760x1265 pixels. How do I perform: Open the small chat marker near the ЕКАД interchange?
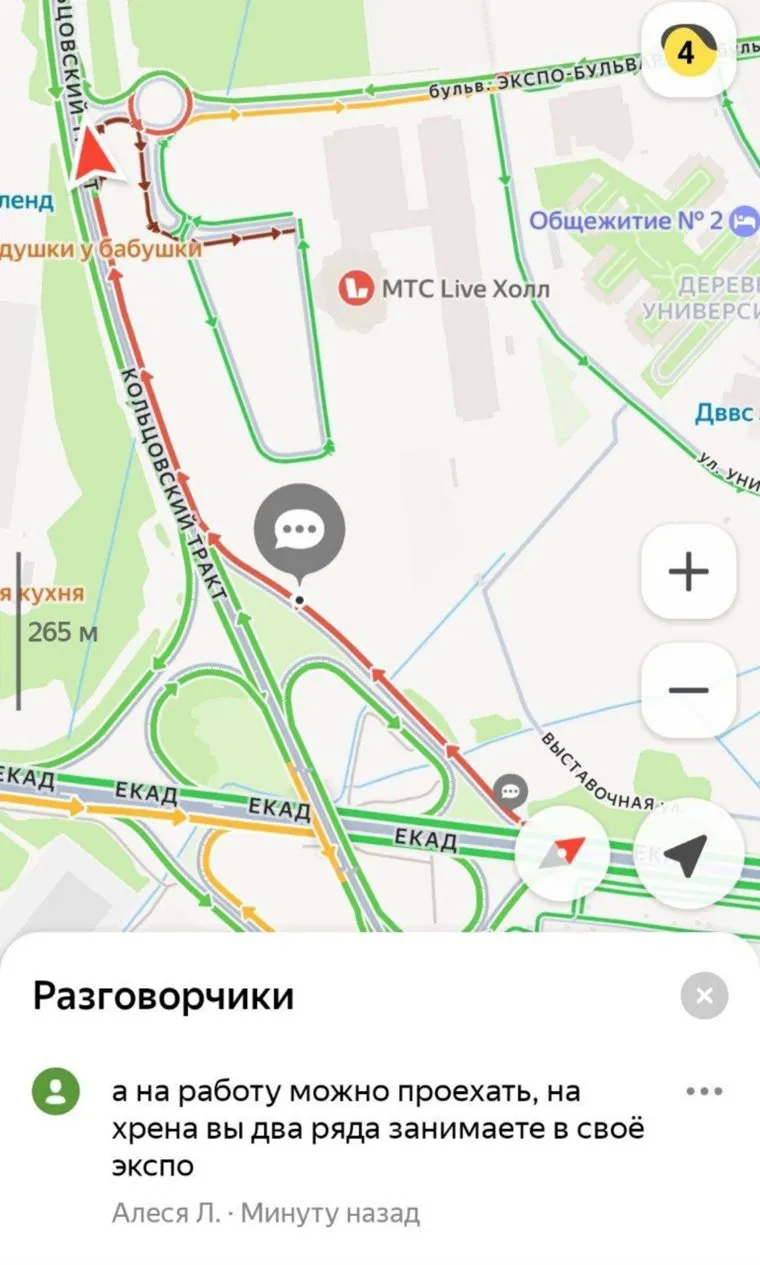click(511, 791)
